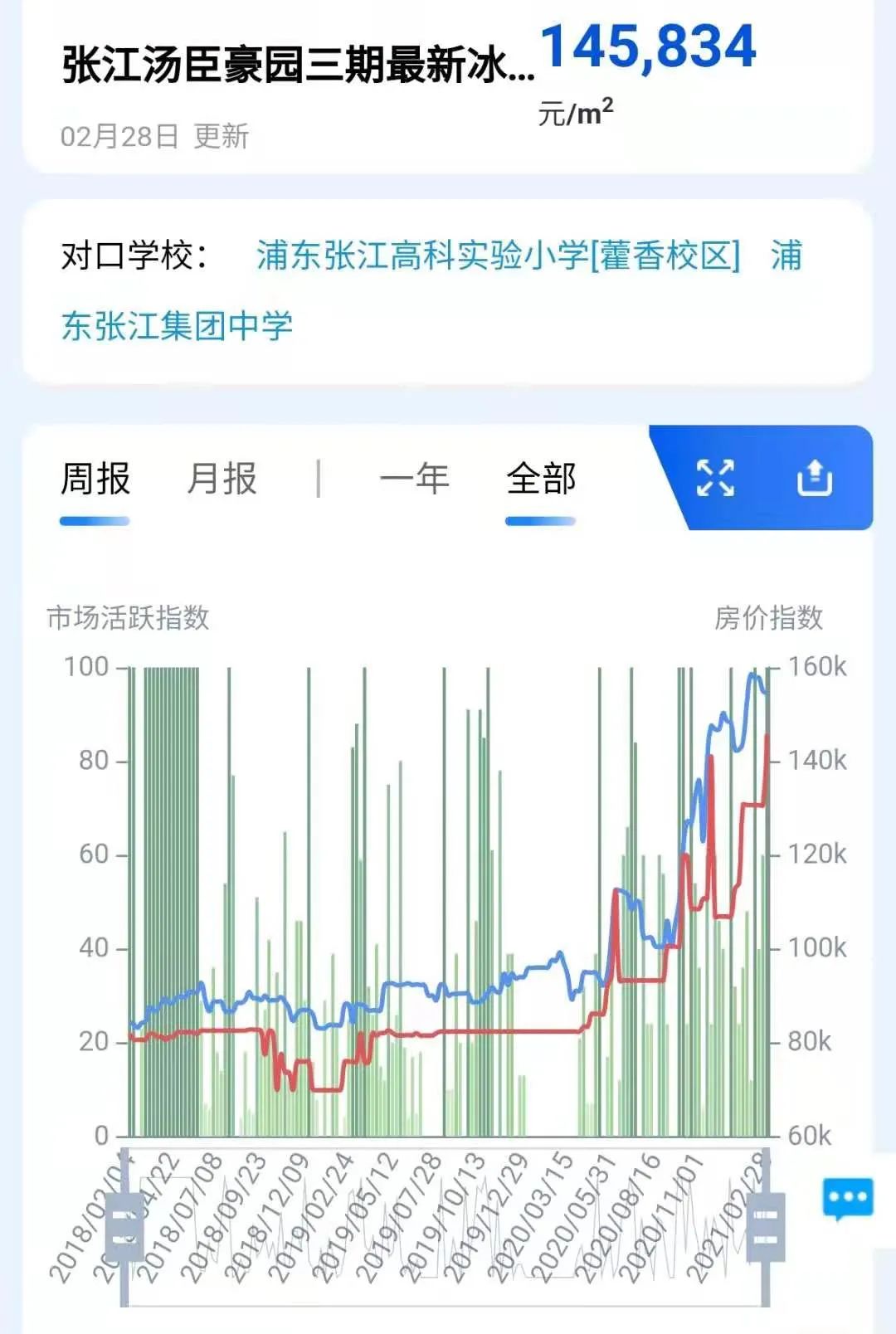Open 浦东张江高科实验小学[藿香校区] school link
This screenshot has width=896, height=1334.
pos(498,259)
